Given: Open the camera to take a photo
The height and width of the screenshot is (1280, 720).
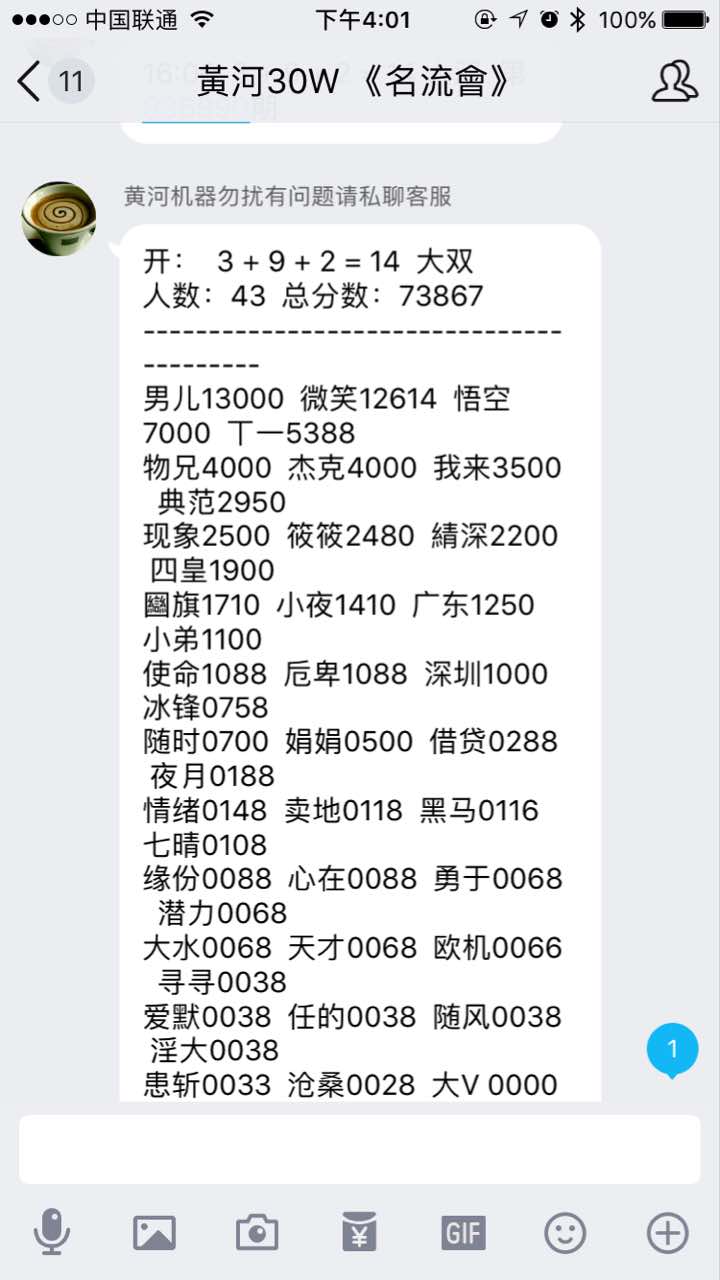Looking at the screenshot, I should pyautogui.click(x=257, y=1233).
